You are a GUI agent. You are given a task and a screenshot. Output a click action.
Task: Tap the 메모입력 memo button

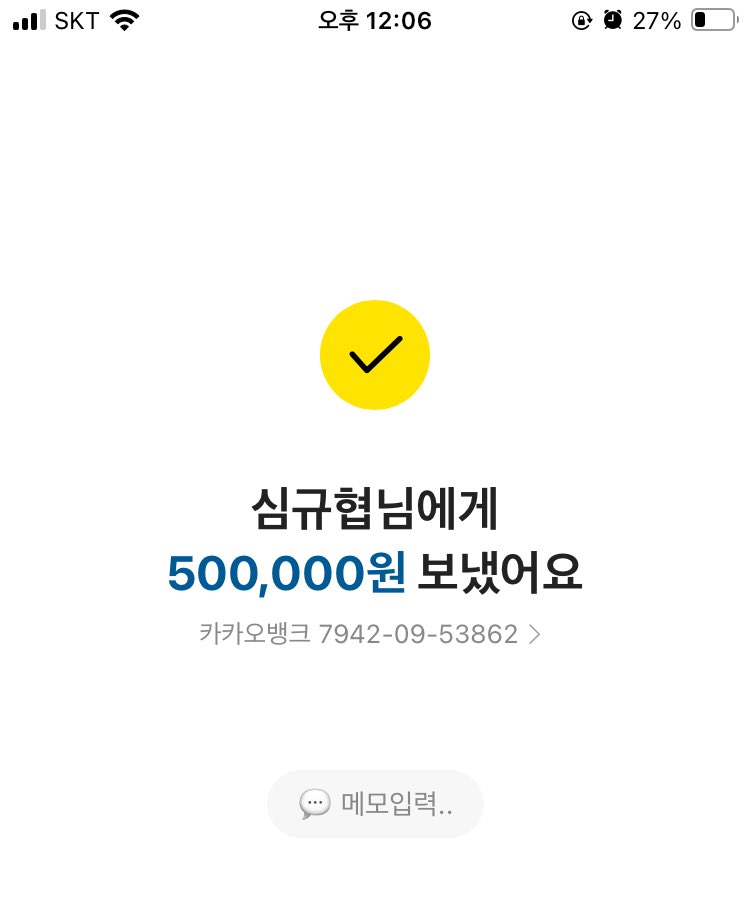coord(376,804)
